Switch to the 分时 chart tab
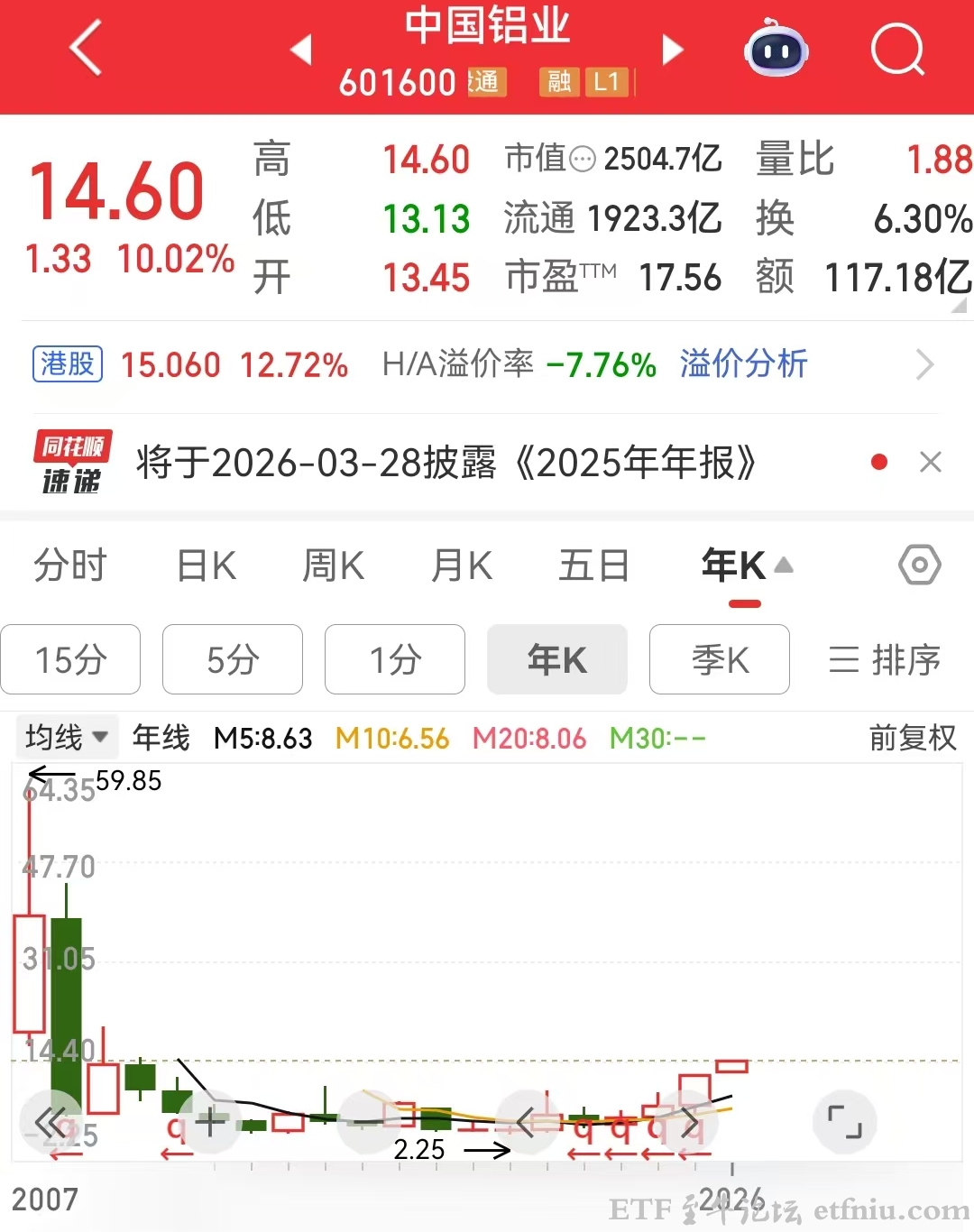This screenshot has width=974, height=1232. point(70,566)
